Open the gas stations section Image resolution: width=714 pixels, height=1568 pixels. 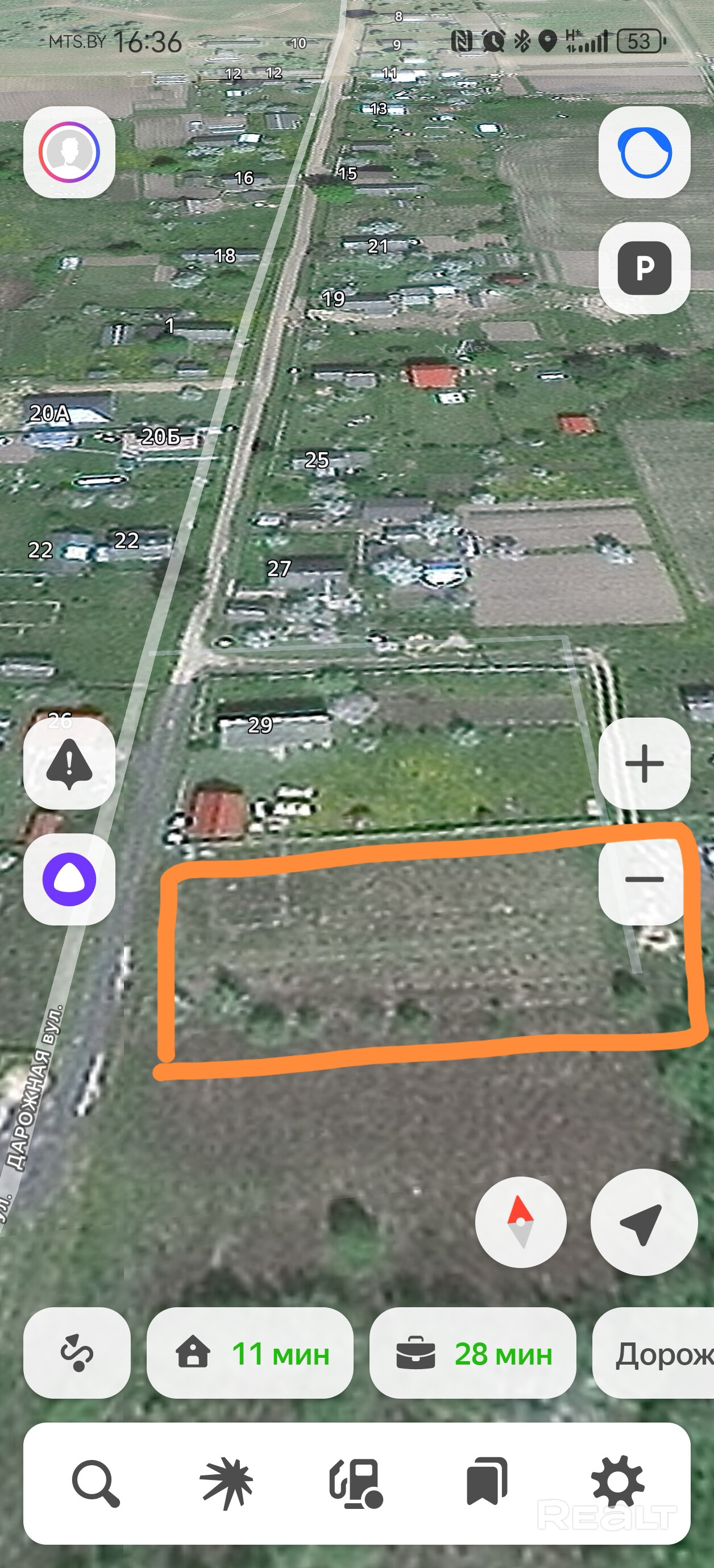(x=356, y=1483)
